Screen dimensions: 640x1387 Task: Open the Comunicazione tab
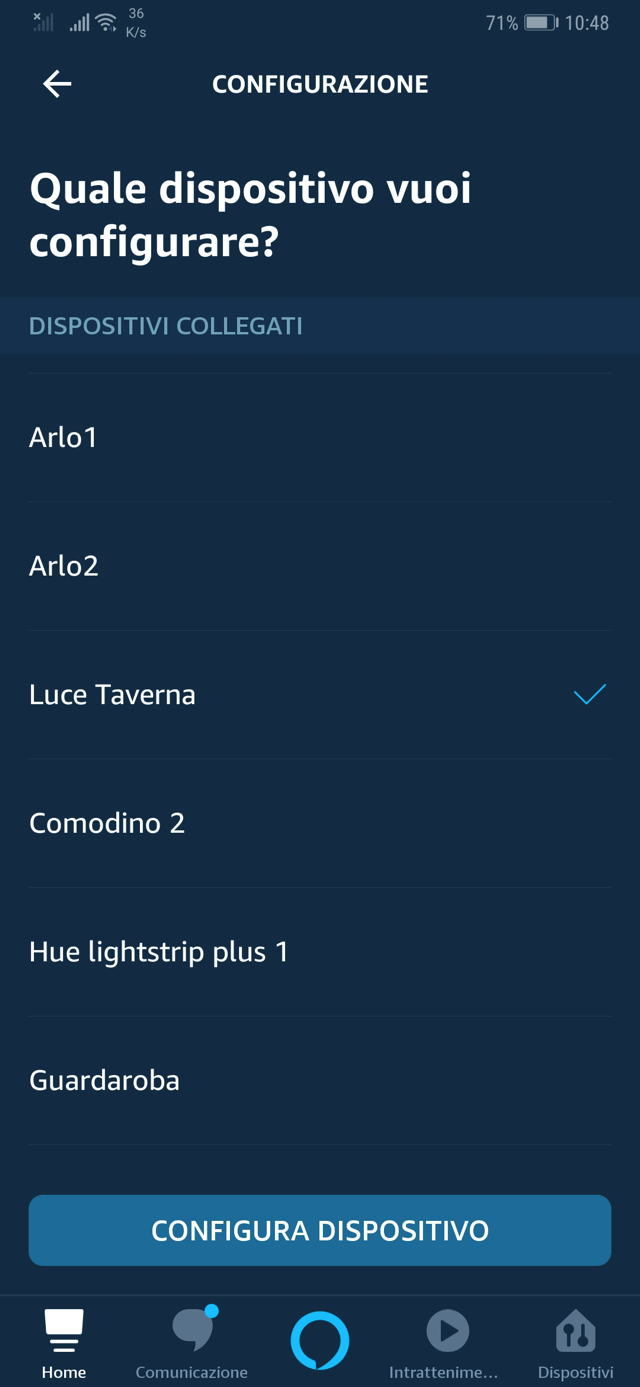click(192, 1343)
